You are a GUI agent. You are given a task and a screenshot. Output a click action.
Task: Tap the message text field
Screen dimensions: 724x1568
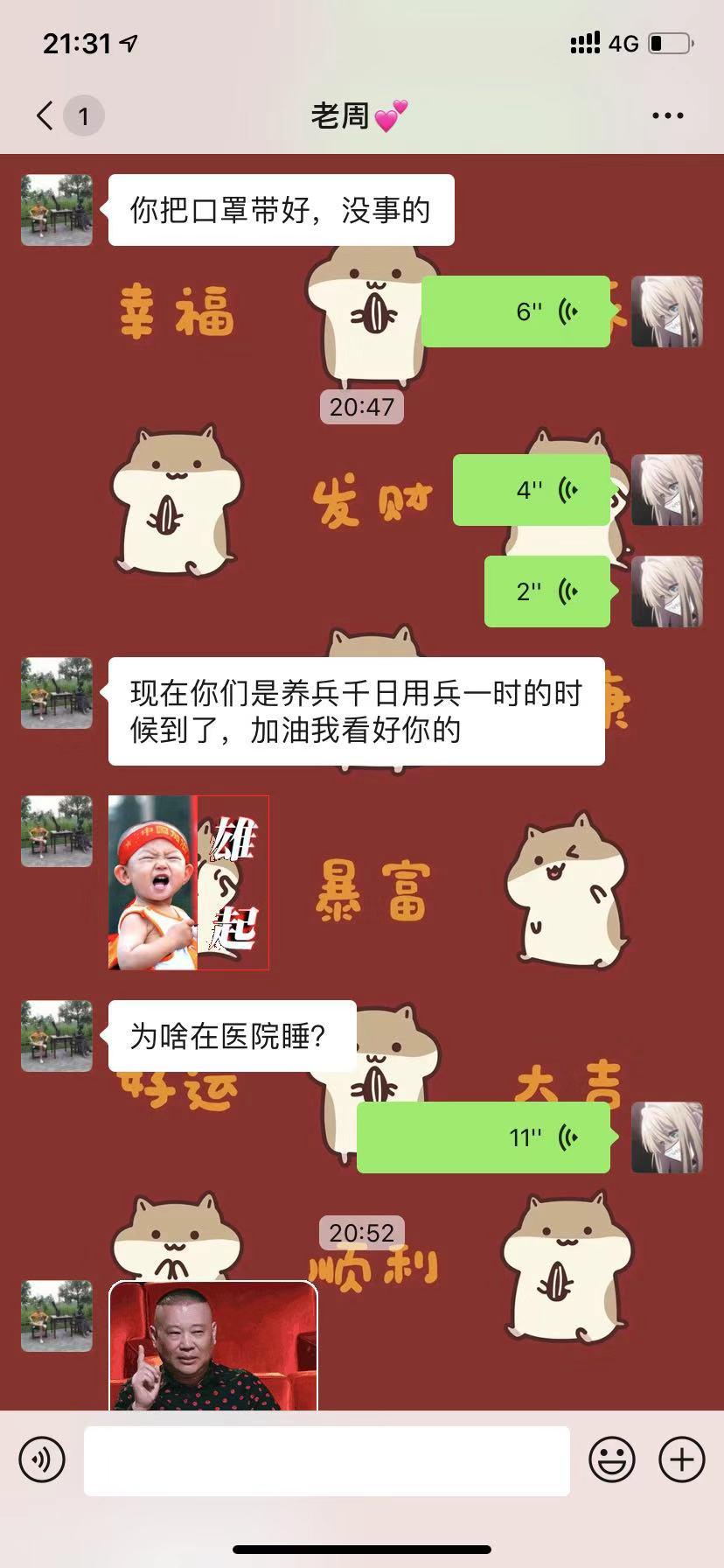point(326,1460)
